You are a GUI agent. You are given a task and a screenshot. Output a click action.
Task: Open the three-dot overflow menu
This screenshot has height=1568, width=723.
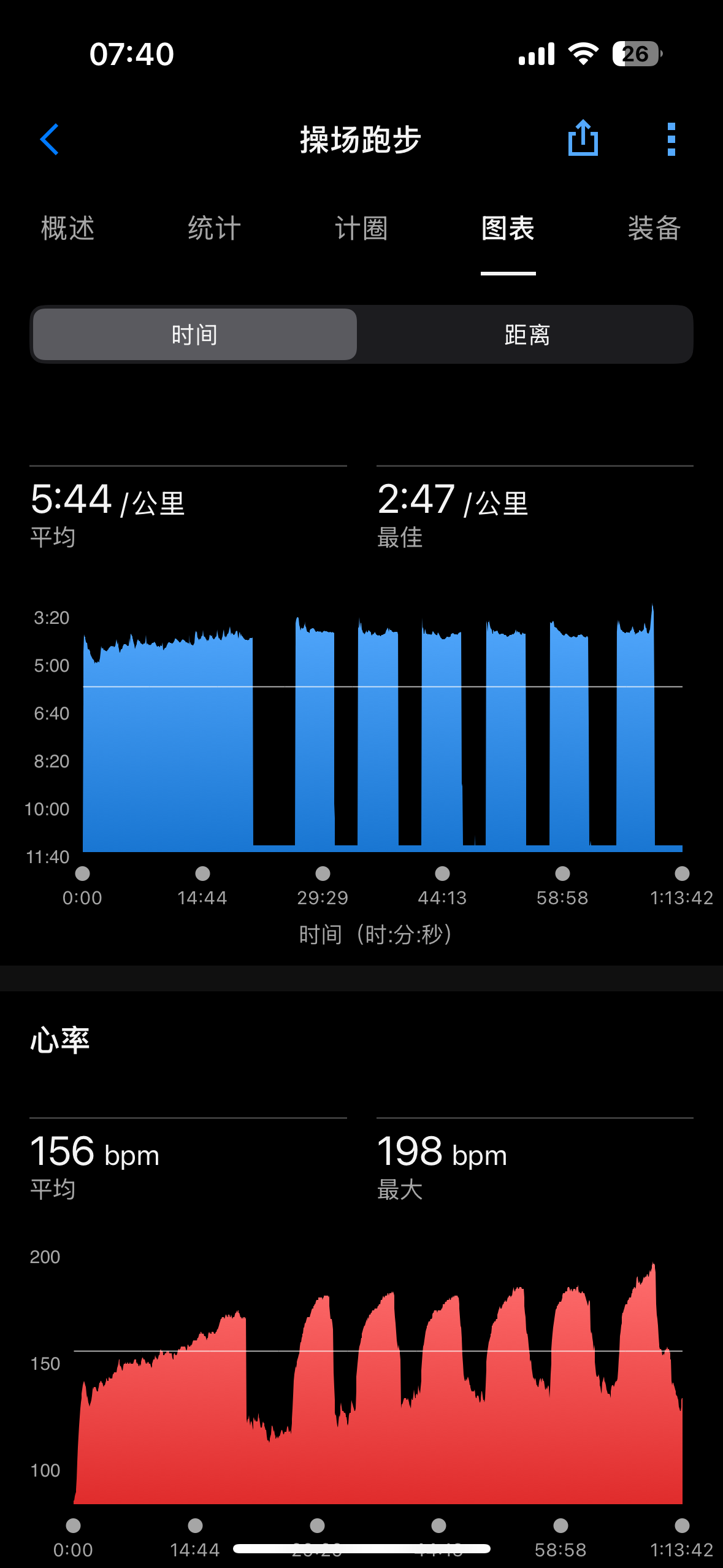(671, 139)
